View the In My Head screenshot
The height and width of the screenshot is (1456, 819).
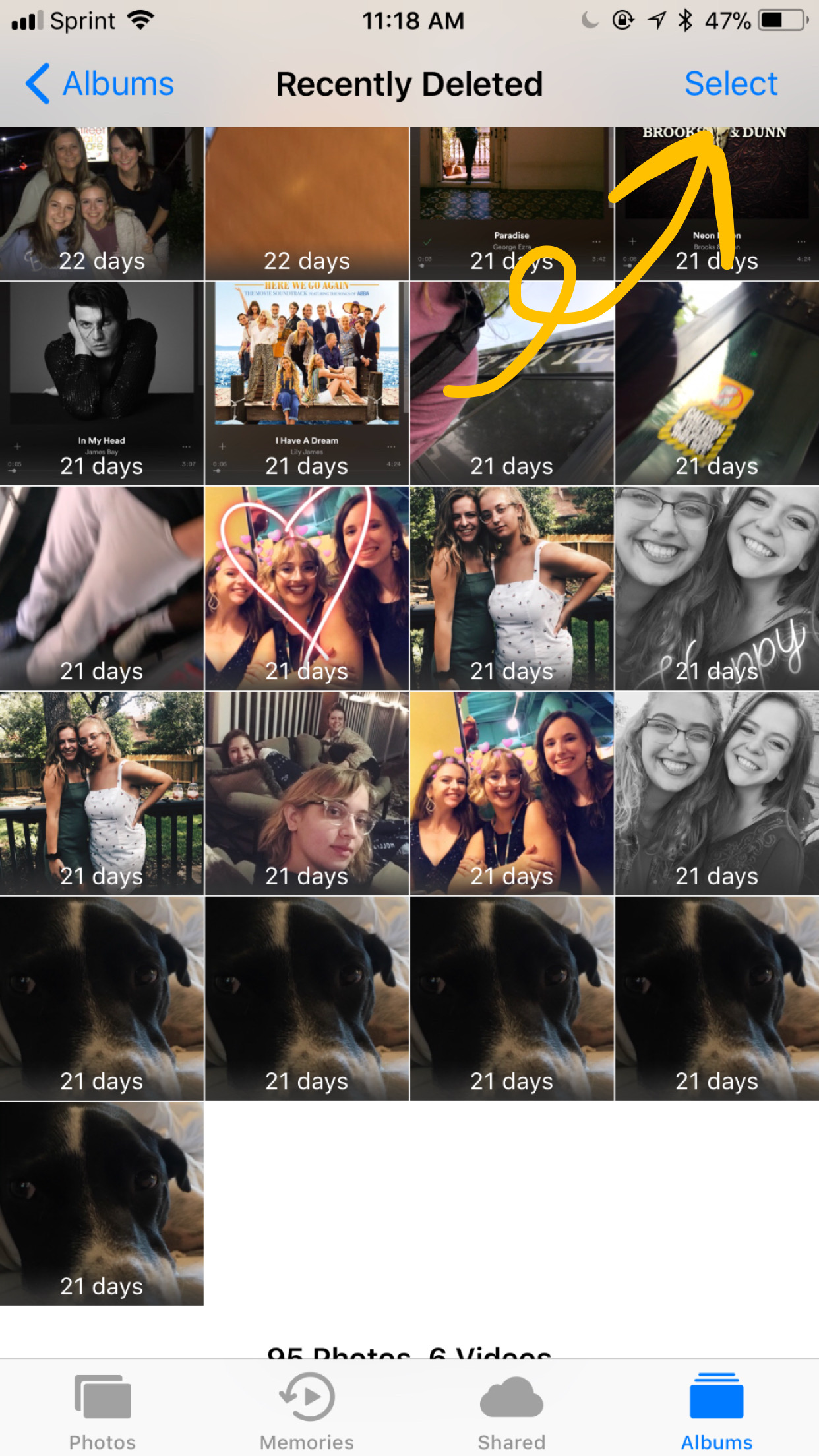coord(102,383)
